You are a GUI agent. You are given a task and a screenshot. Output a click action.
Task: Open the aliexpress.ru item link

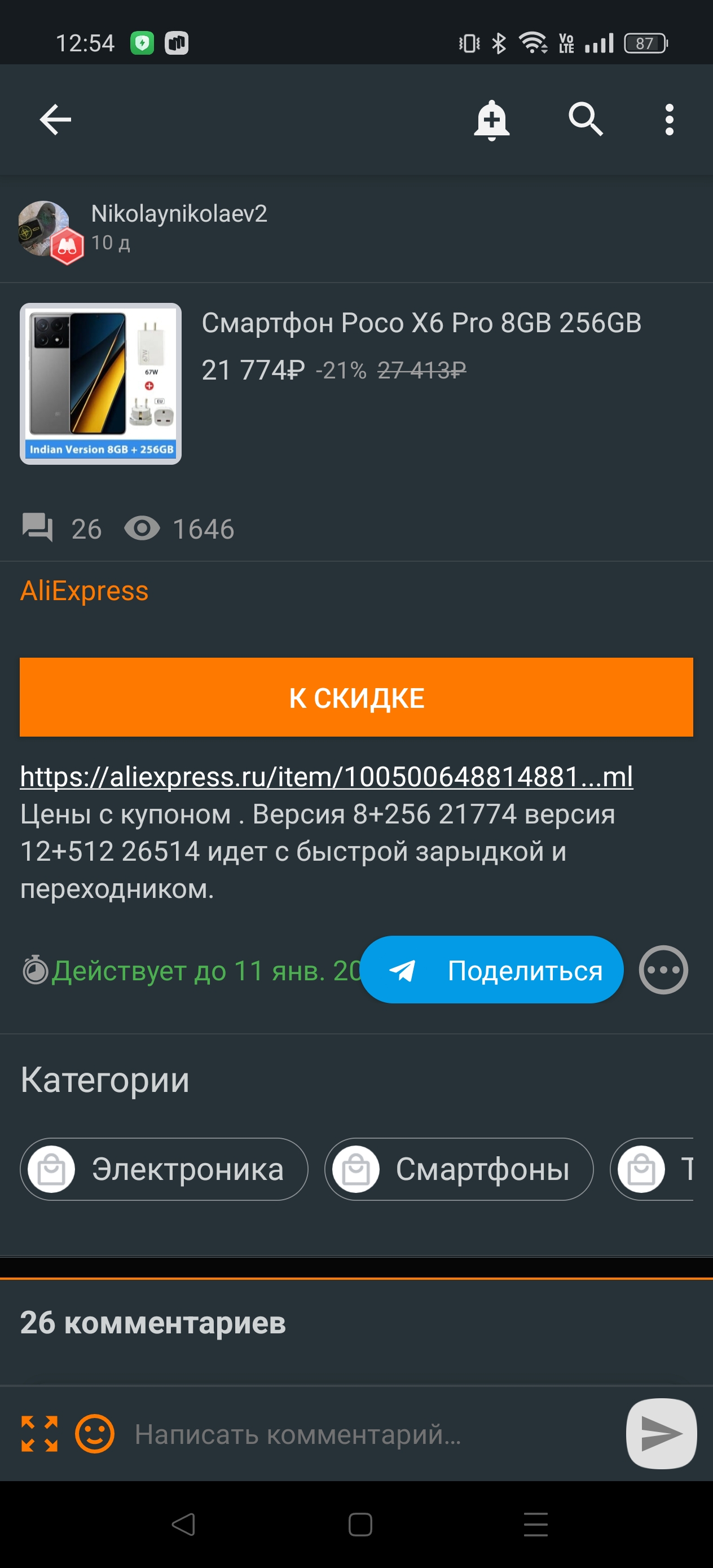point(327,777)
